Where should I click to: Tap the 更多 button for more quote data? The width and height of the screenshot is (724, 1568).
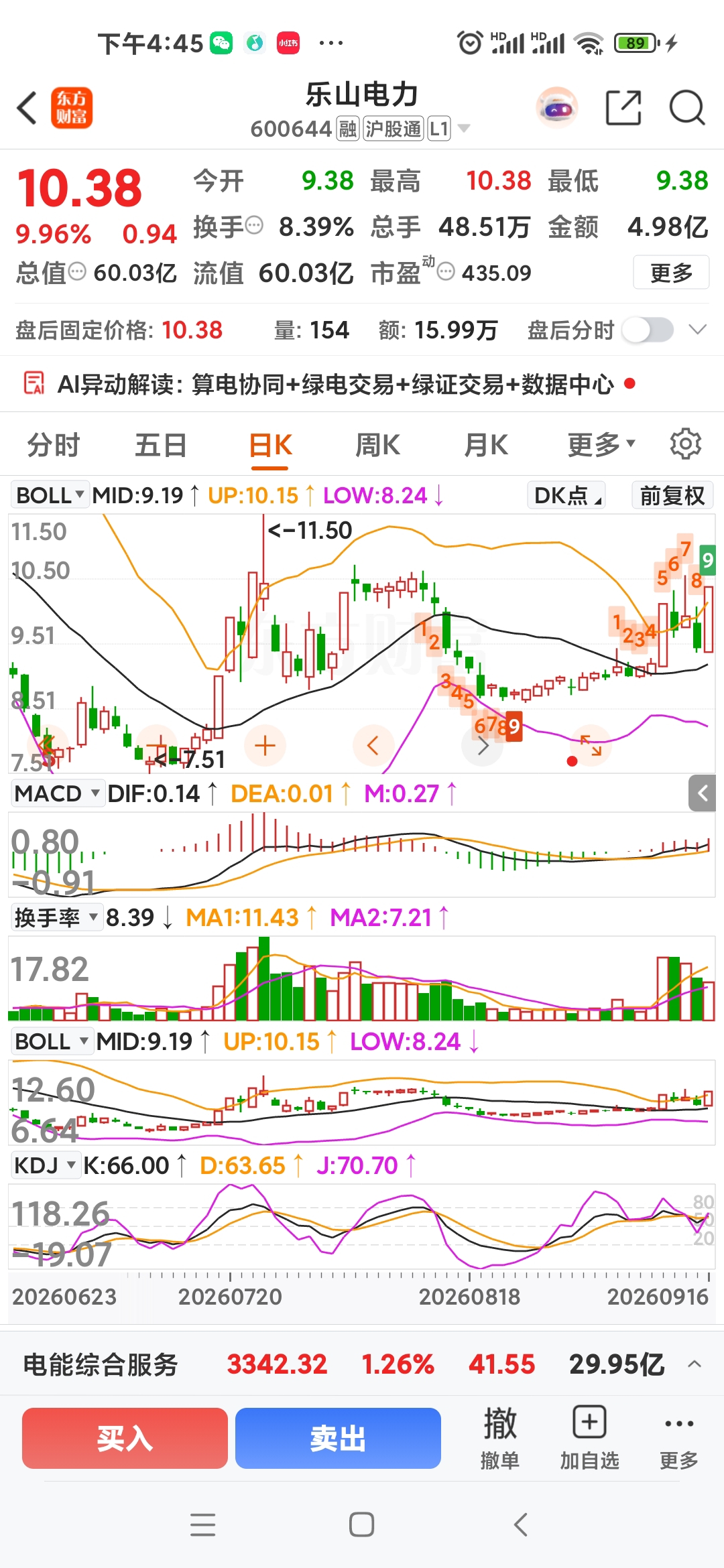point(671,273)
